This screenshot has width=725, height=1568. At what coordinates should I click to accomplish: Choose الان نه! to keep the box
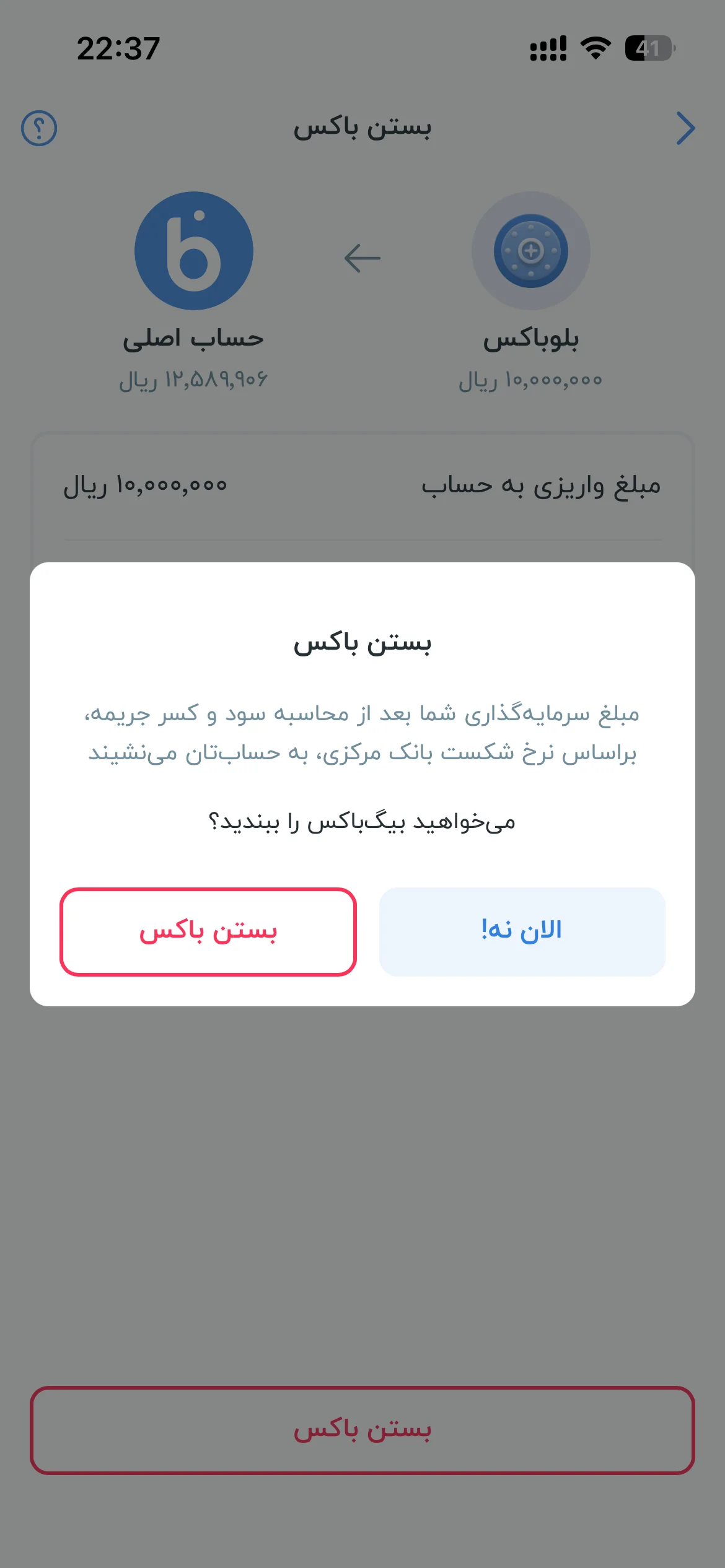pyautogui.click(x=522, y=931)
